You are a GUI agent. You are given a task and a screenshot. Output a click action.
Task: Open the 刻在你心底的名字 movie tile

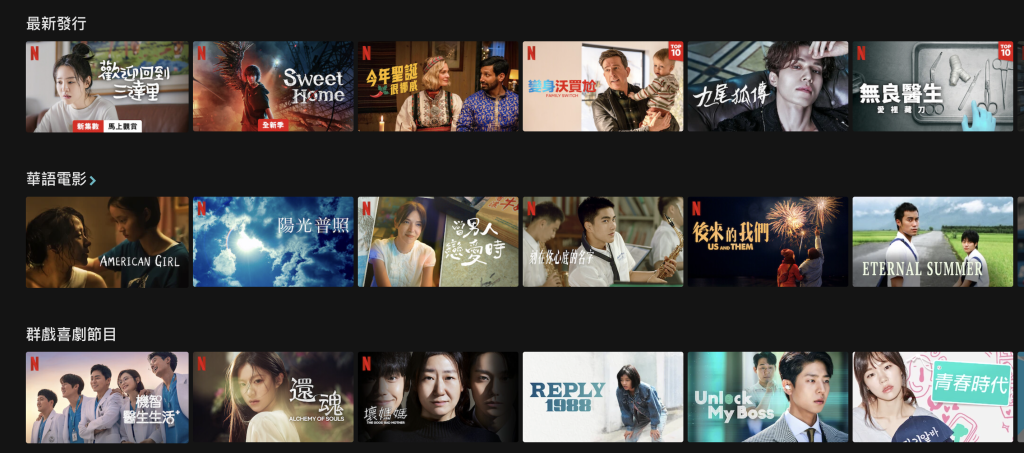coord(603,242)
